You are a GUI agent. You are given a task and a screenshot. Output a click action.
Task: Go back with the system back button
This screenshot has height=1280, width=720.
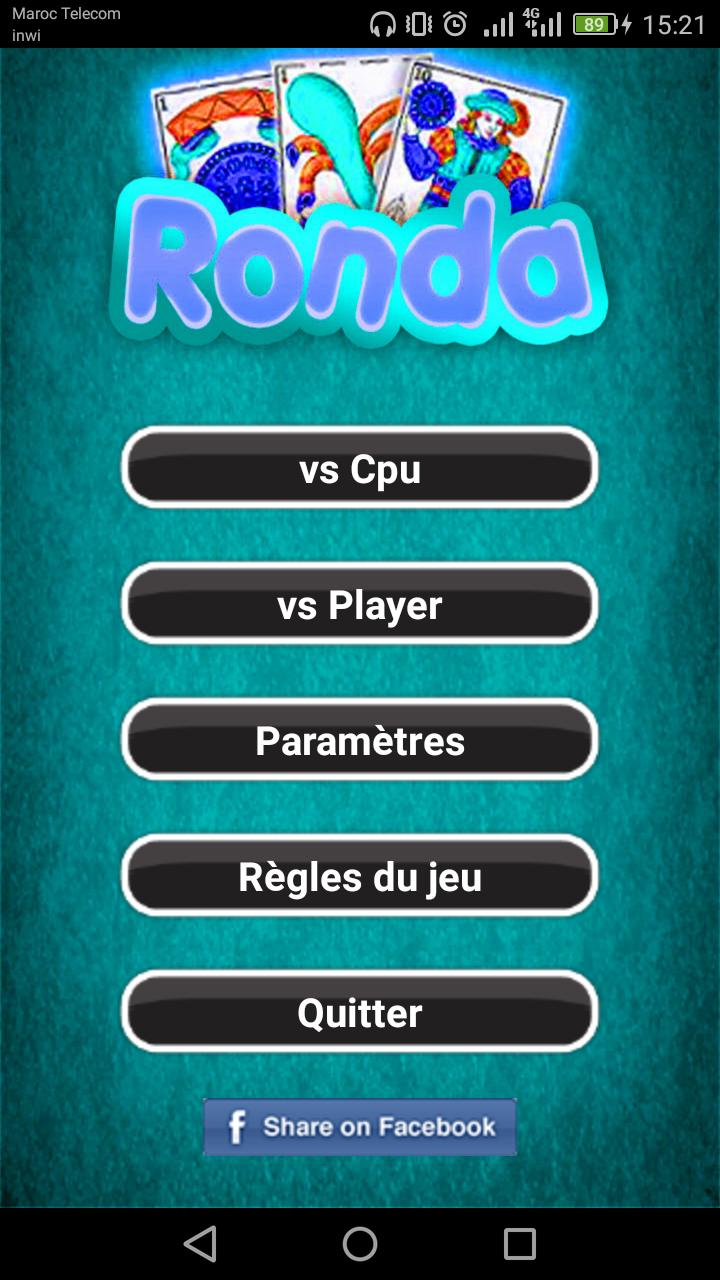coord(200,1244)
